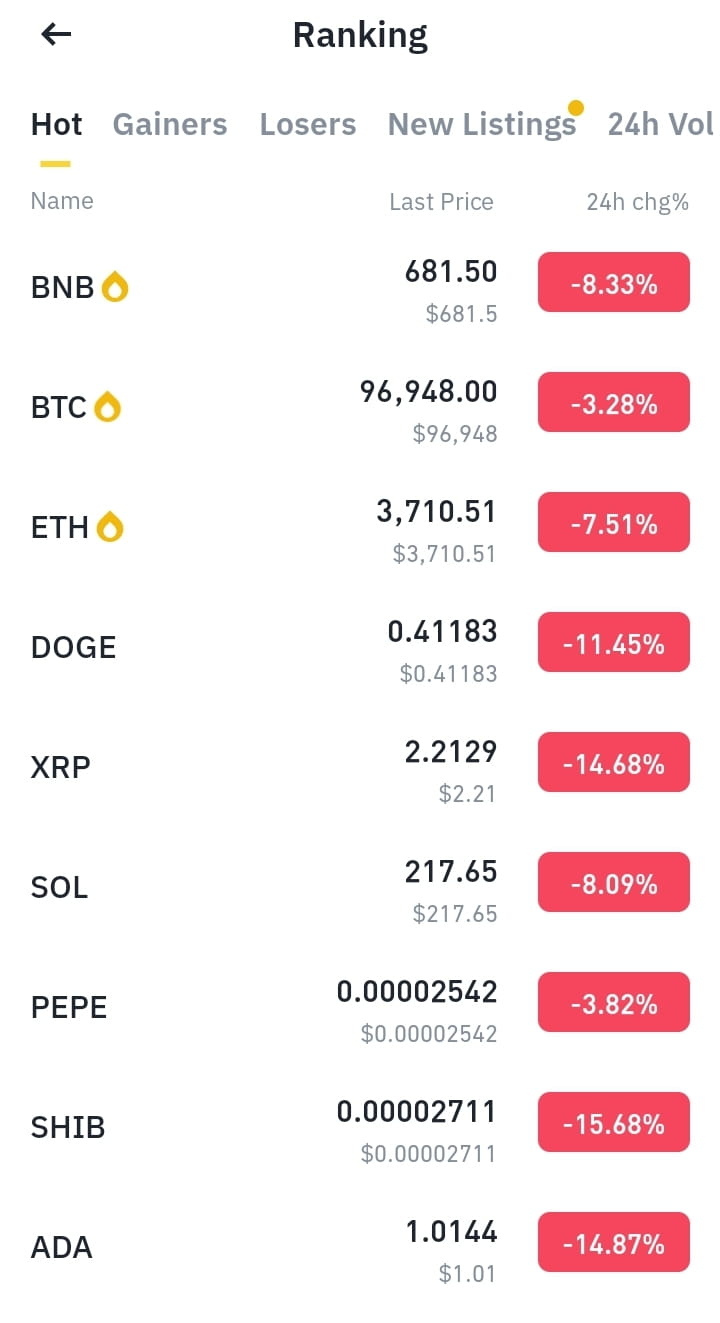Open the XRP row
720x1323 pixels.
pyautogui.click(x=360, y=767)
